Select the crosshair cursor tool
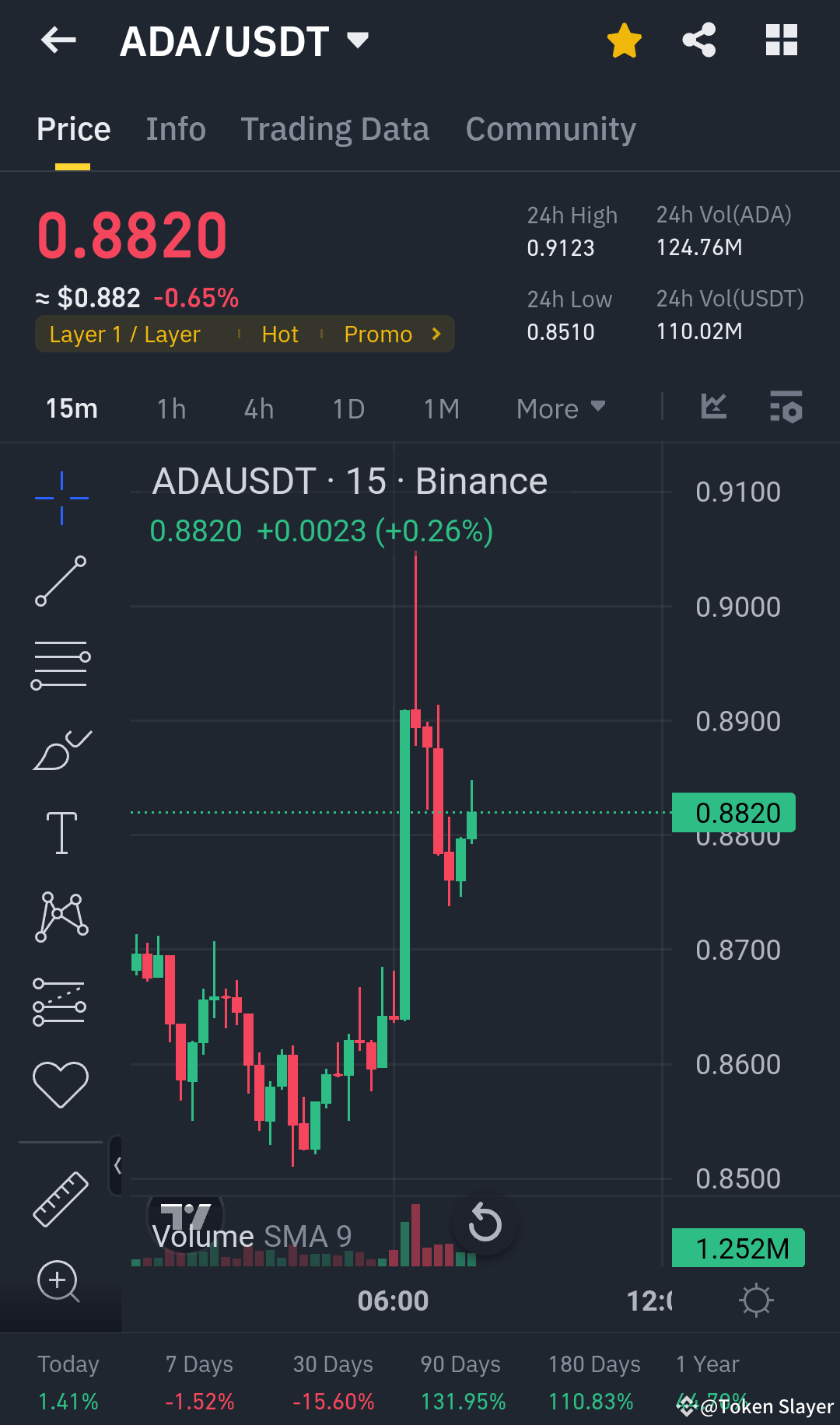The image size is (840, 1425). tap(61, 498)
